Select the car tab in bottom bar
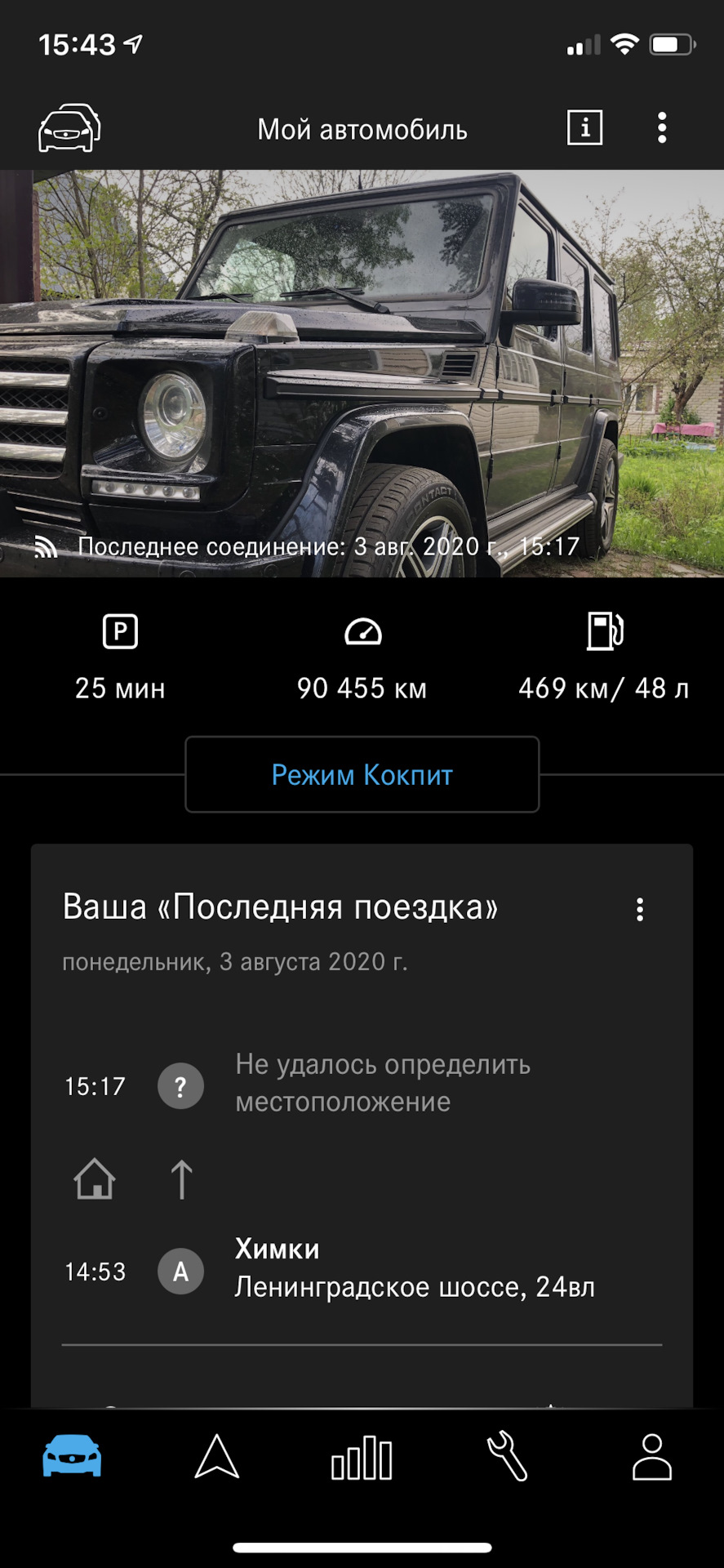Viewport: 724px width, 1568px height. pos(72,1458)
